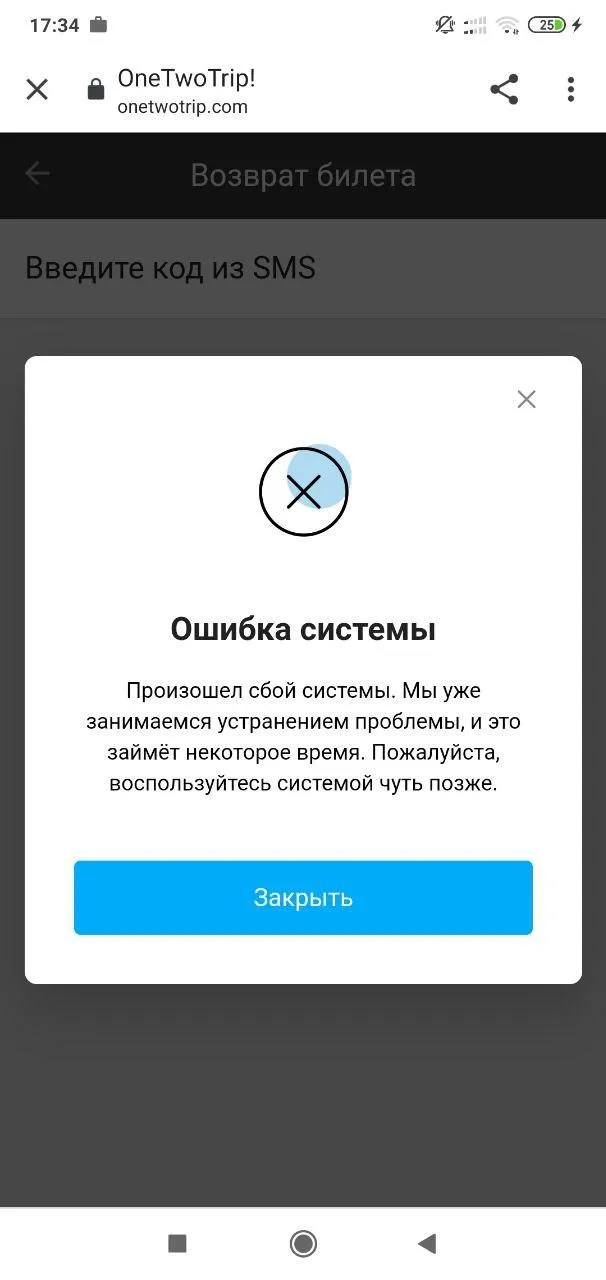Close the browser custom tab

tap(37, 90)
